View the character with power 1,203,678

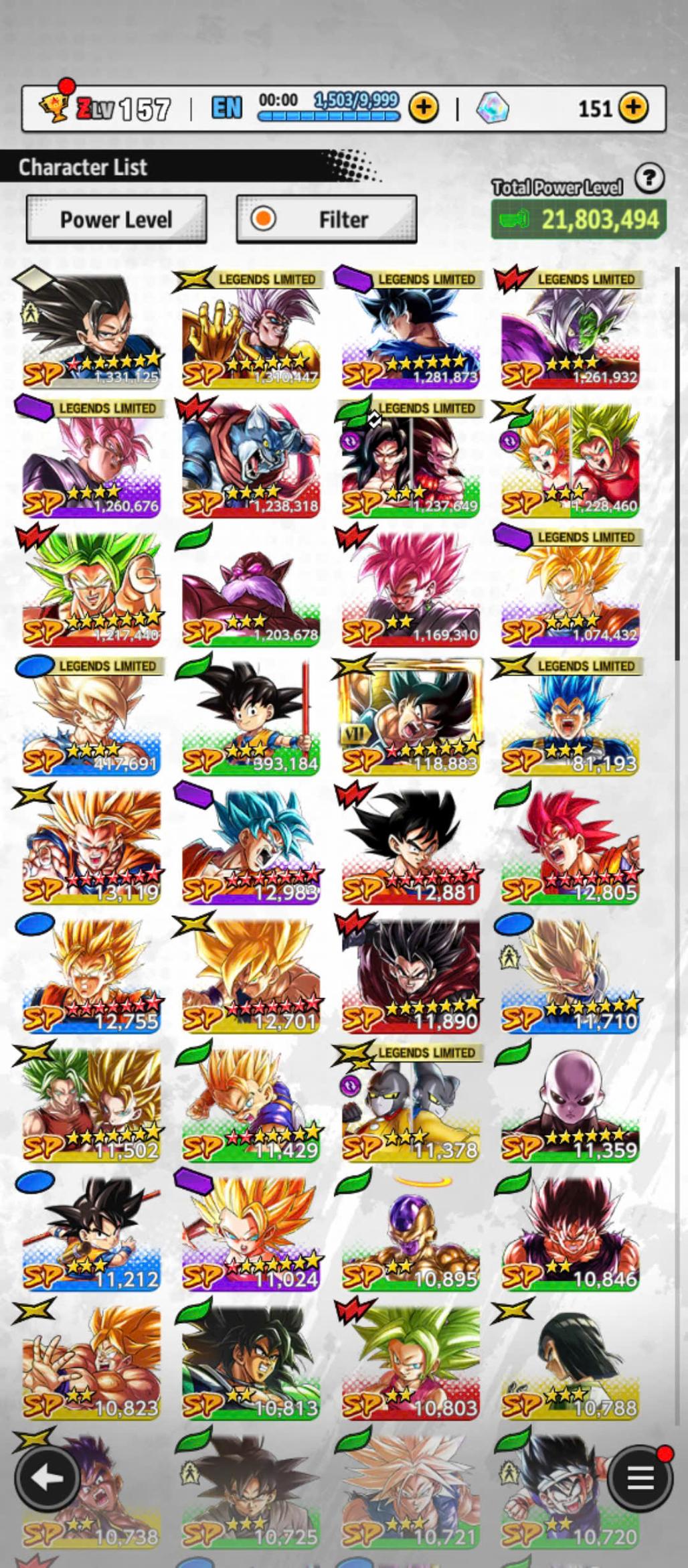coord(251,588)
